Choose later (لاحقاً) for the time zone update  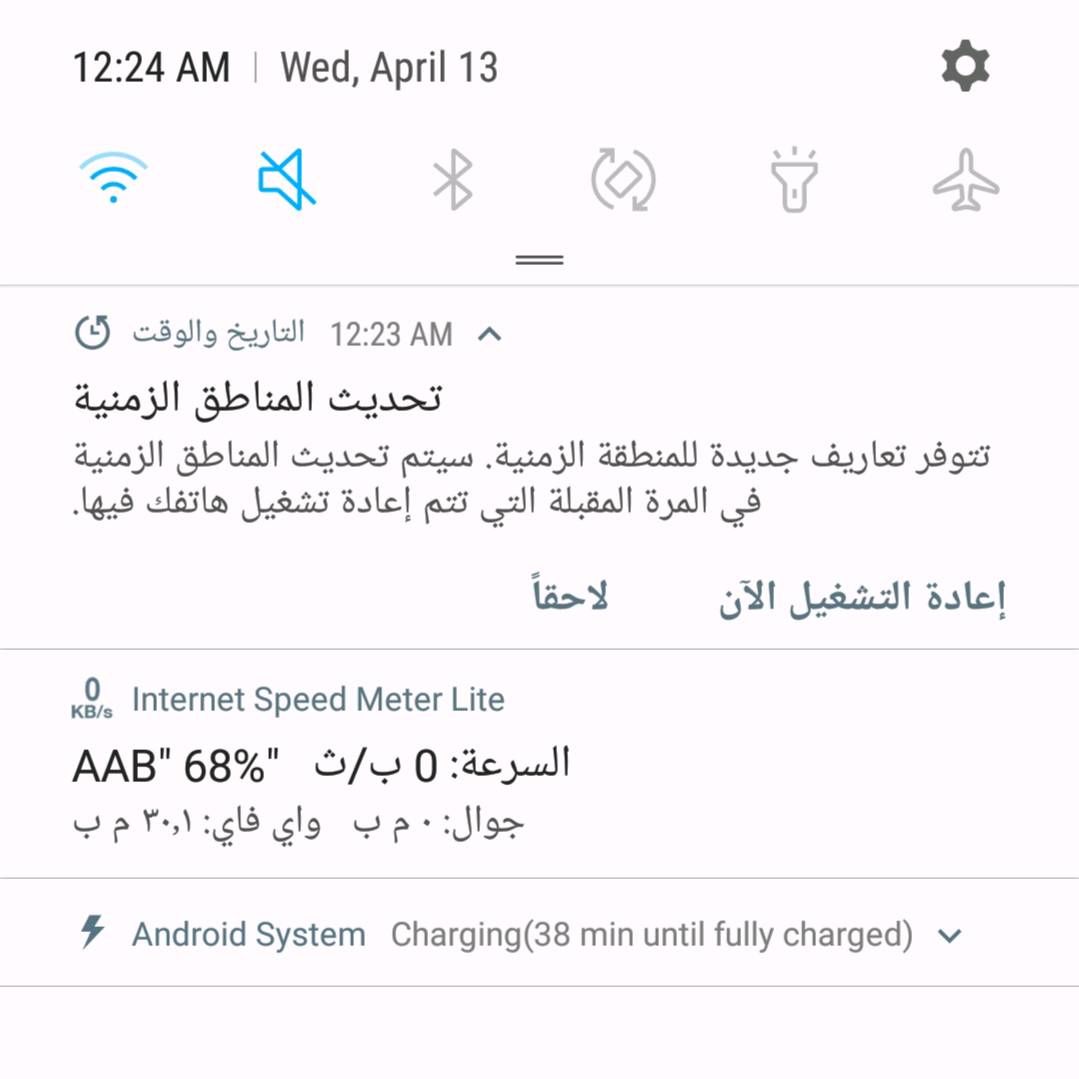click(x=570, y=597)
